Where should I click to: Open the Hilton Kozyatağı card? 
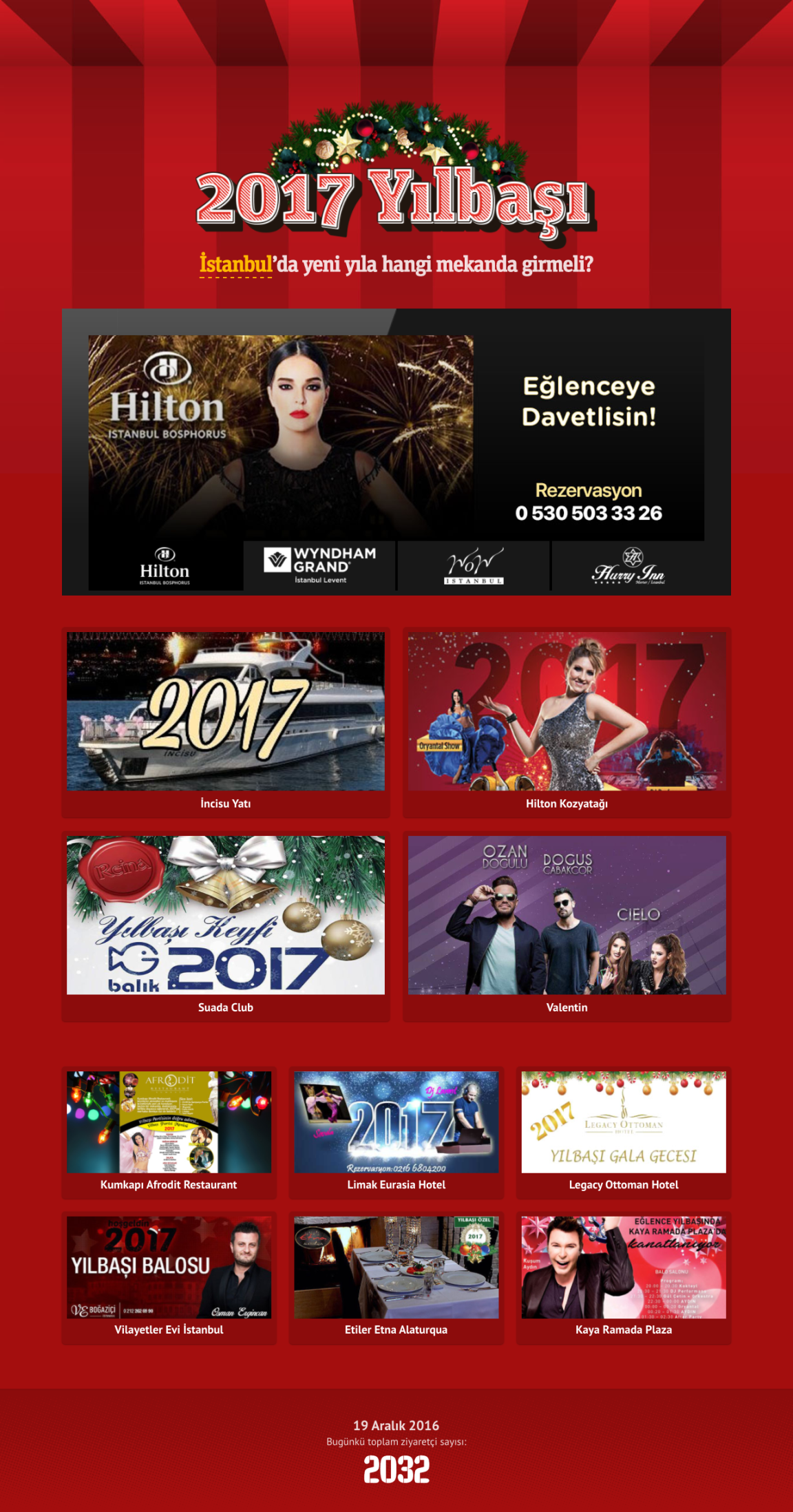pos(567,722)
